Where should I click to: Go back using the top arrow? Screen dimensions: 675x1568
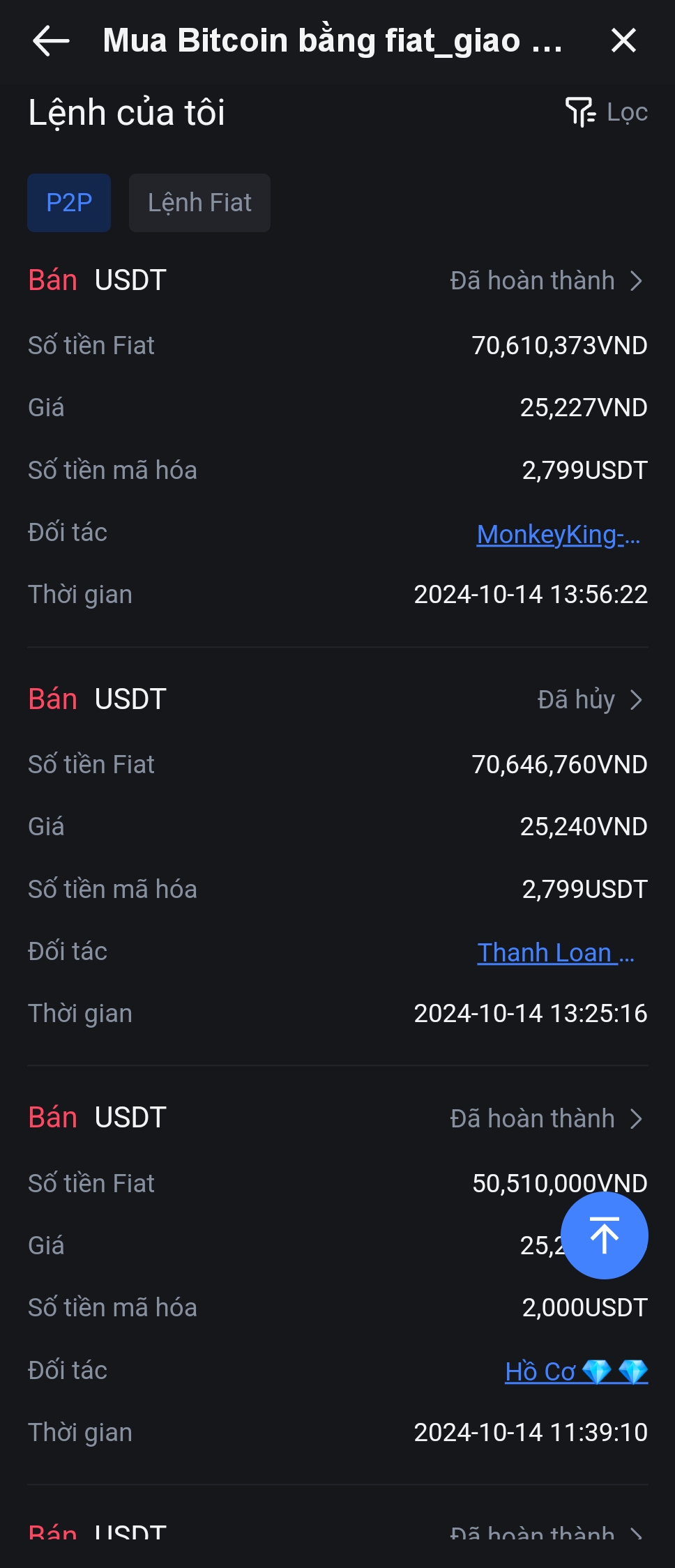click(51, 40)
